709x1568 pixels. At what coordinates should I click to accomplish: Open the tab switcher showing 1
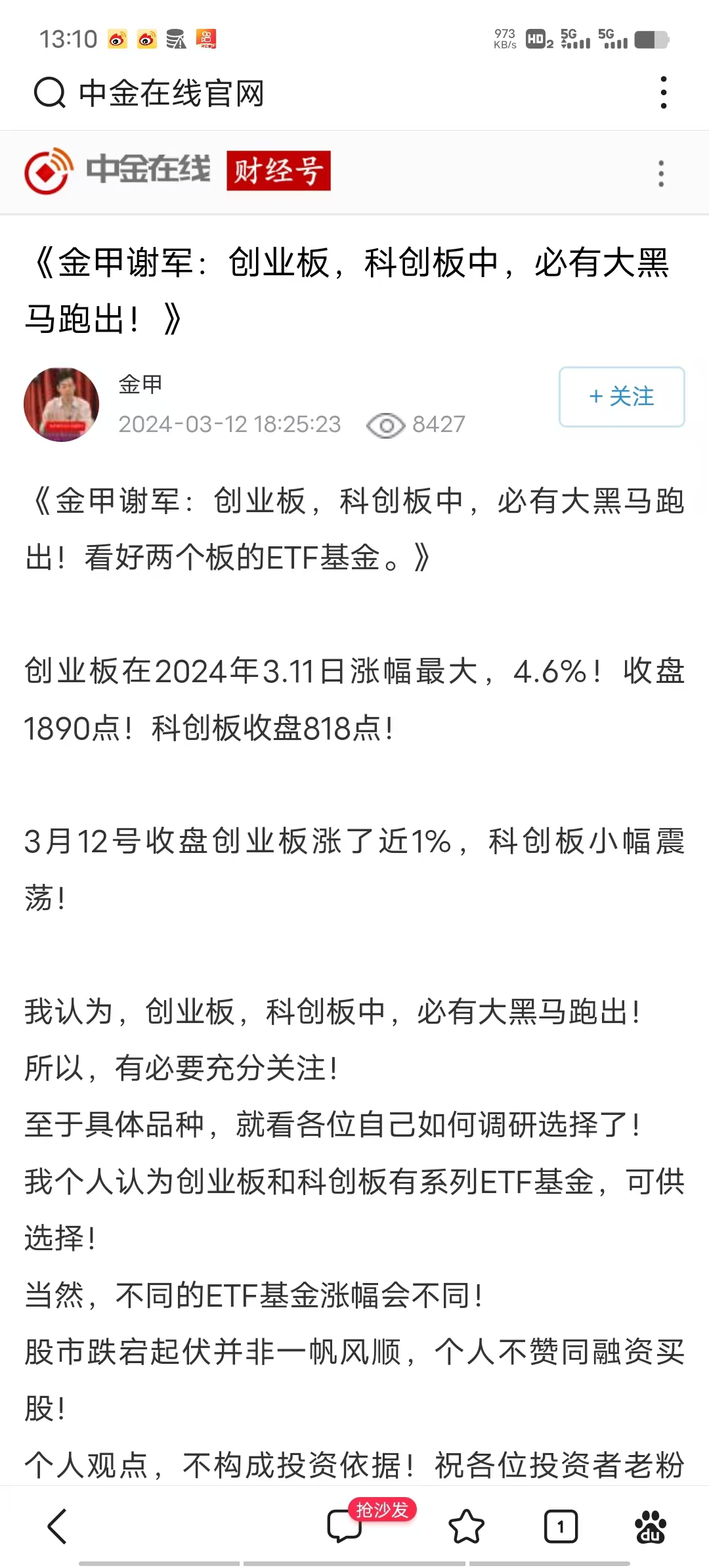point(561,1526)
